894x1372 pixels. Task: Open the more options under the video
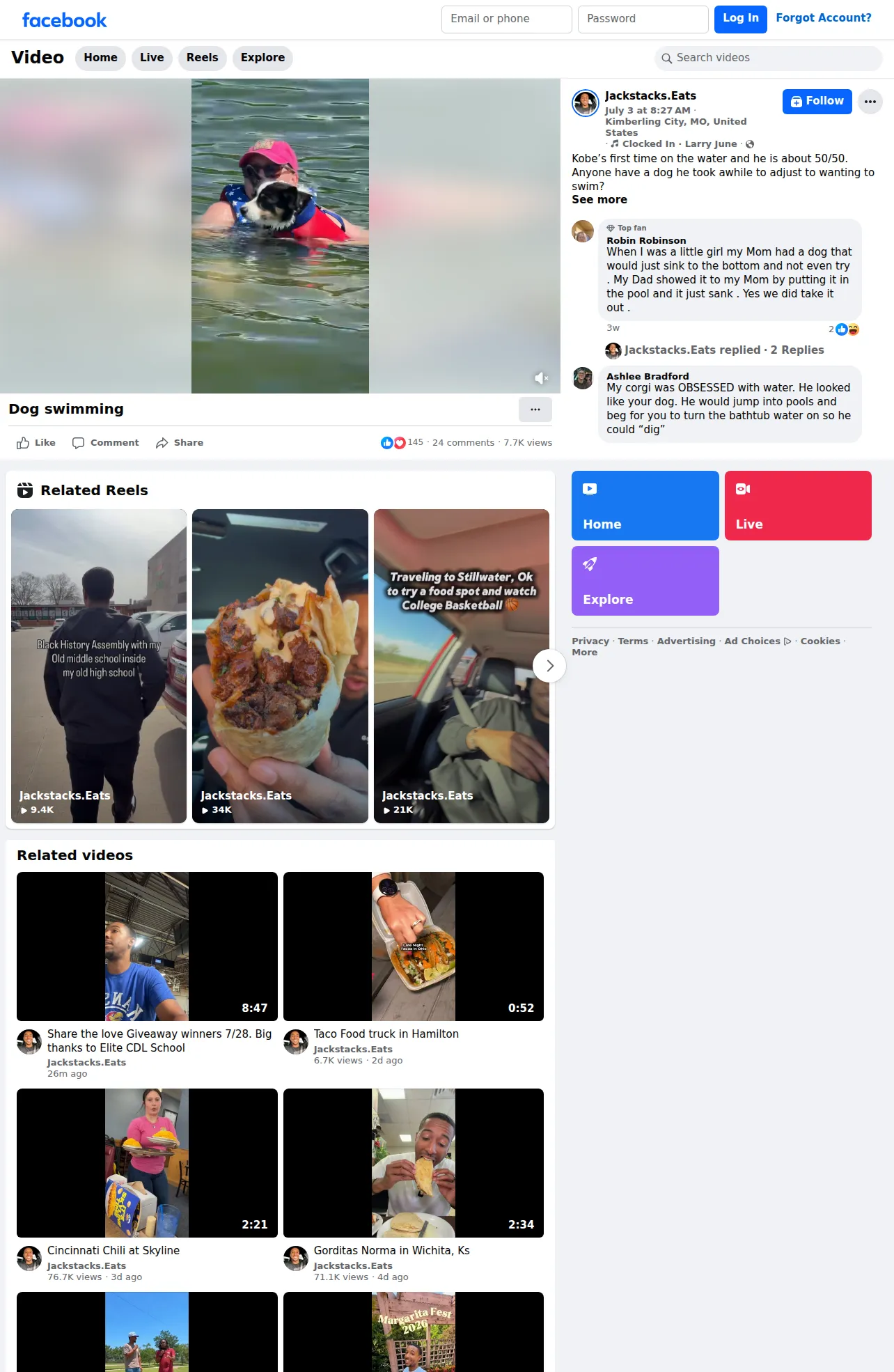pos(535,410)
